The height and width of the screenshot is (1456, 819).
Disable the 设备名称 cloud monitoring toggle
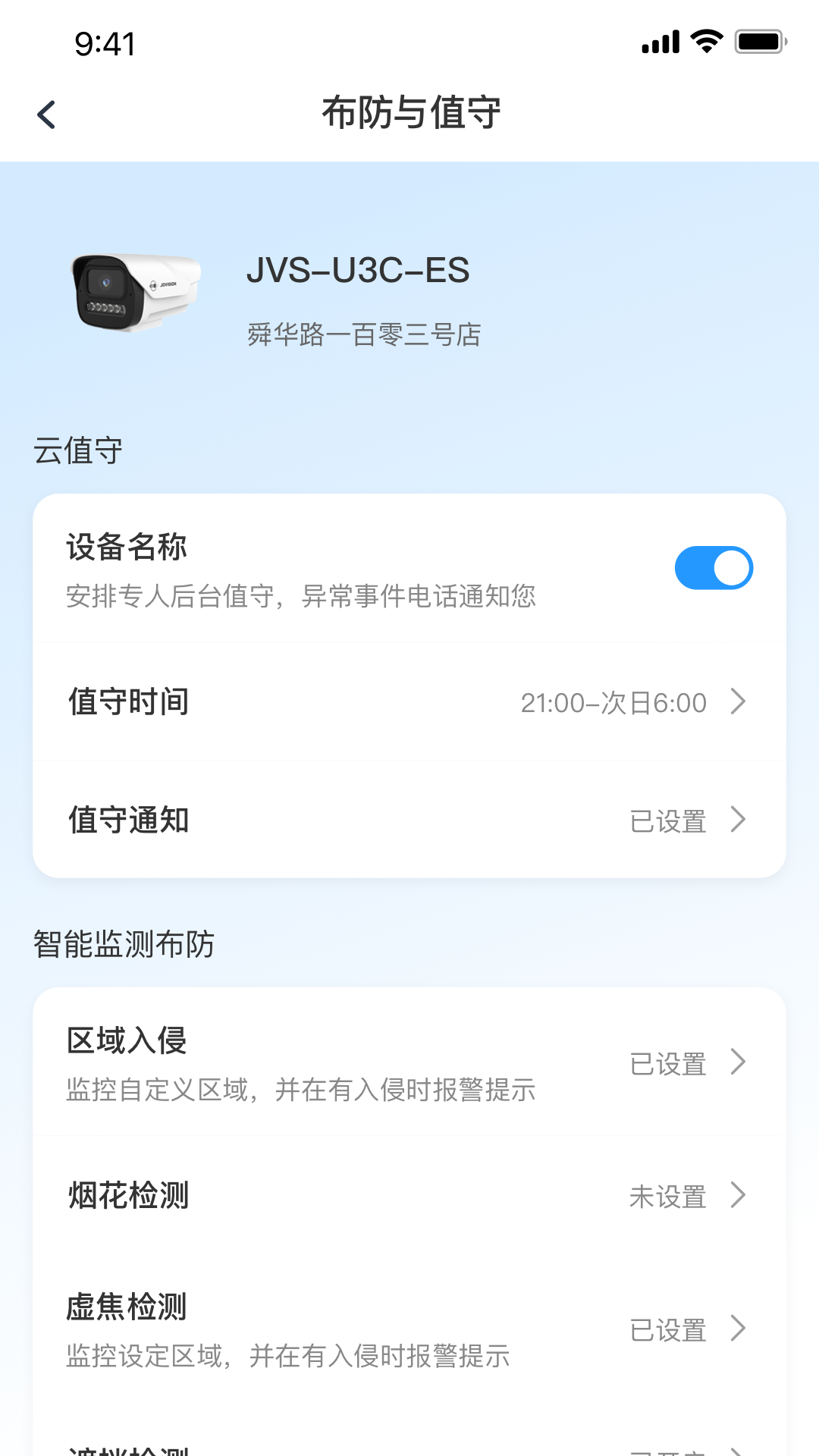click(714, 566)
